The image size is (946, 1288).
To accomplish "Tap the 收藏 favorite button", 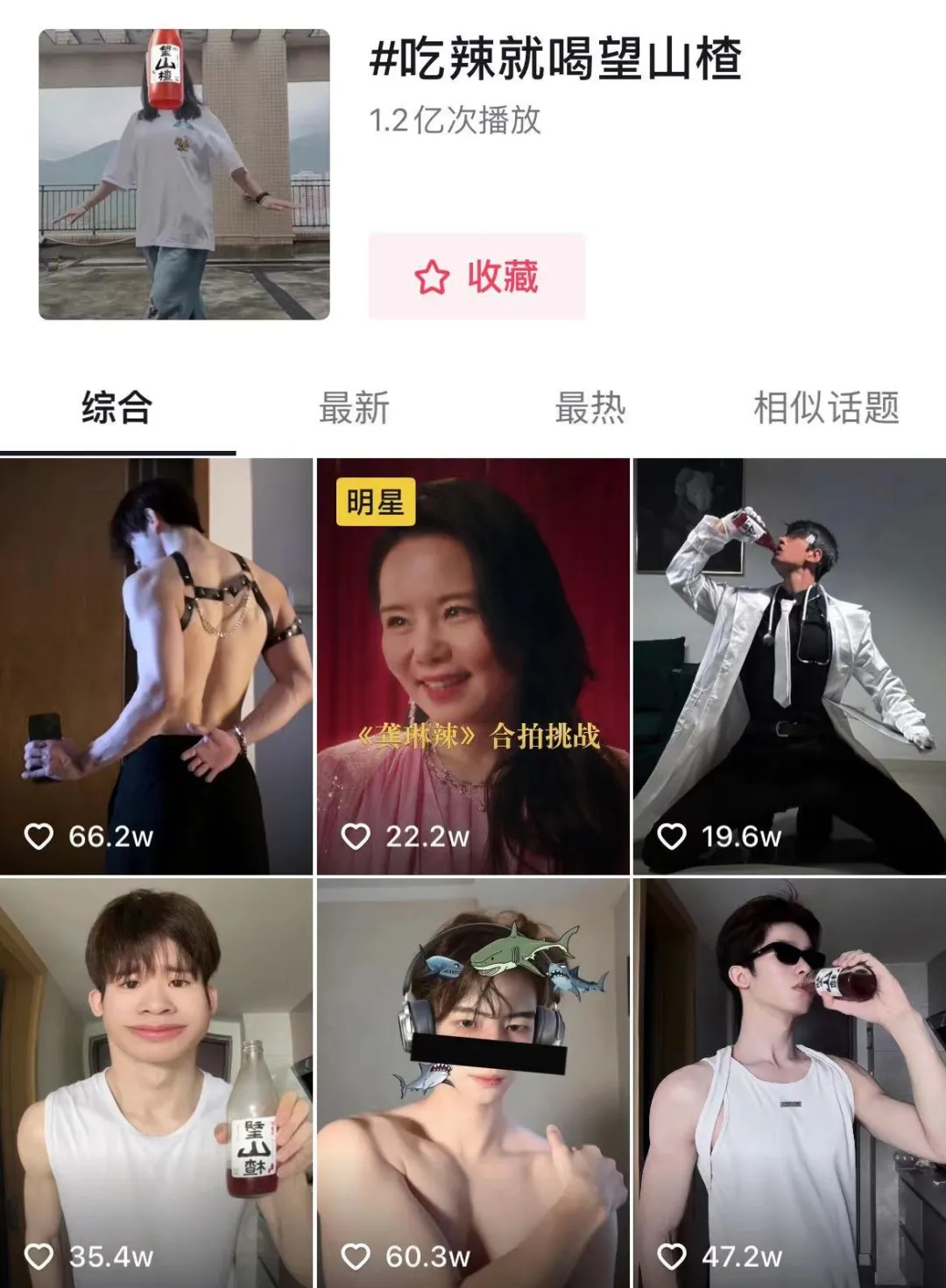I will [477, 277].
